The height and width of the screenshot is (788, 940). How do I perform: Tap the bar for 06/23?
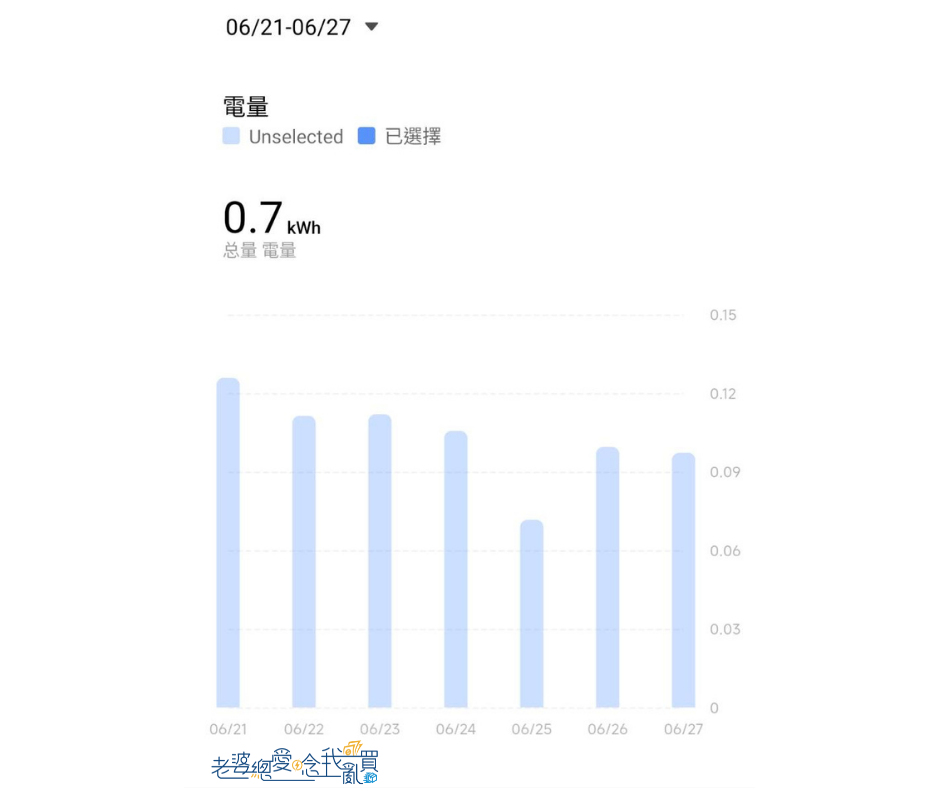pos(380,561)
